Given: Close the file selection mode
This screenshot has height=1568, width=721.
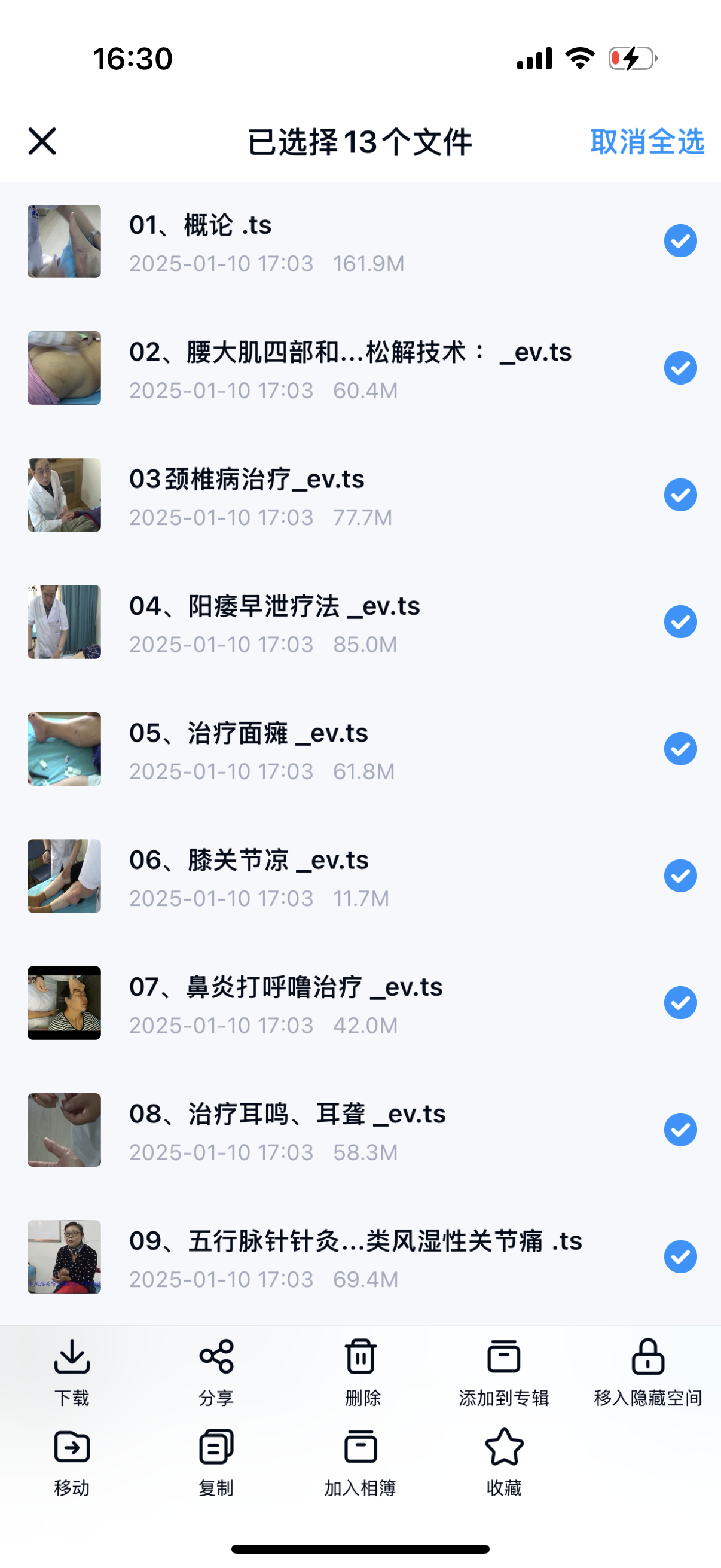Looking at the screenshot, I should [42, 142].
